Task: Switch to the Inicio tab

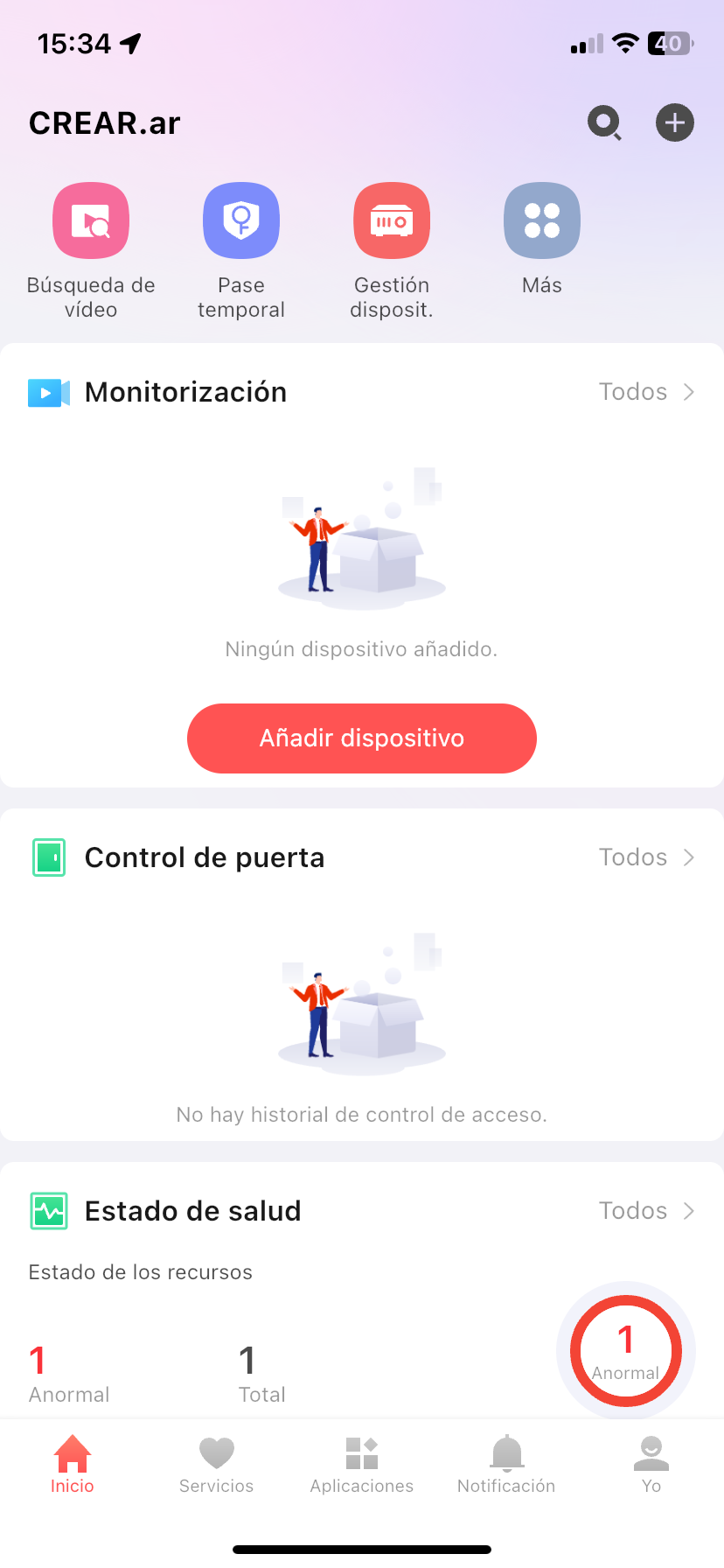Action: click(x=73, y=1464)
